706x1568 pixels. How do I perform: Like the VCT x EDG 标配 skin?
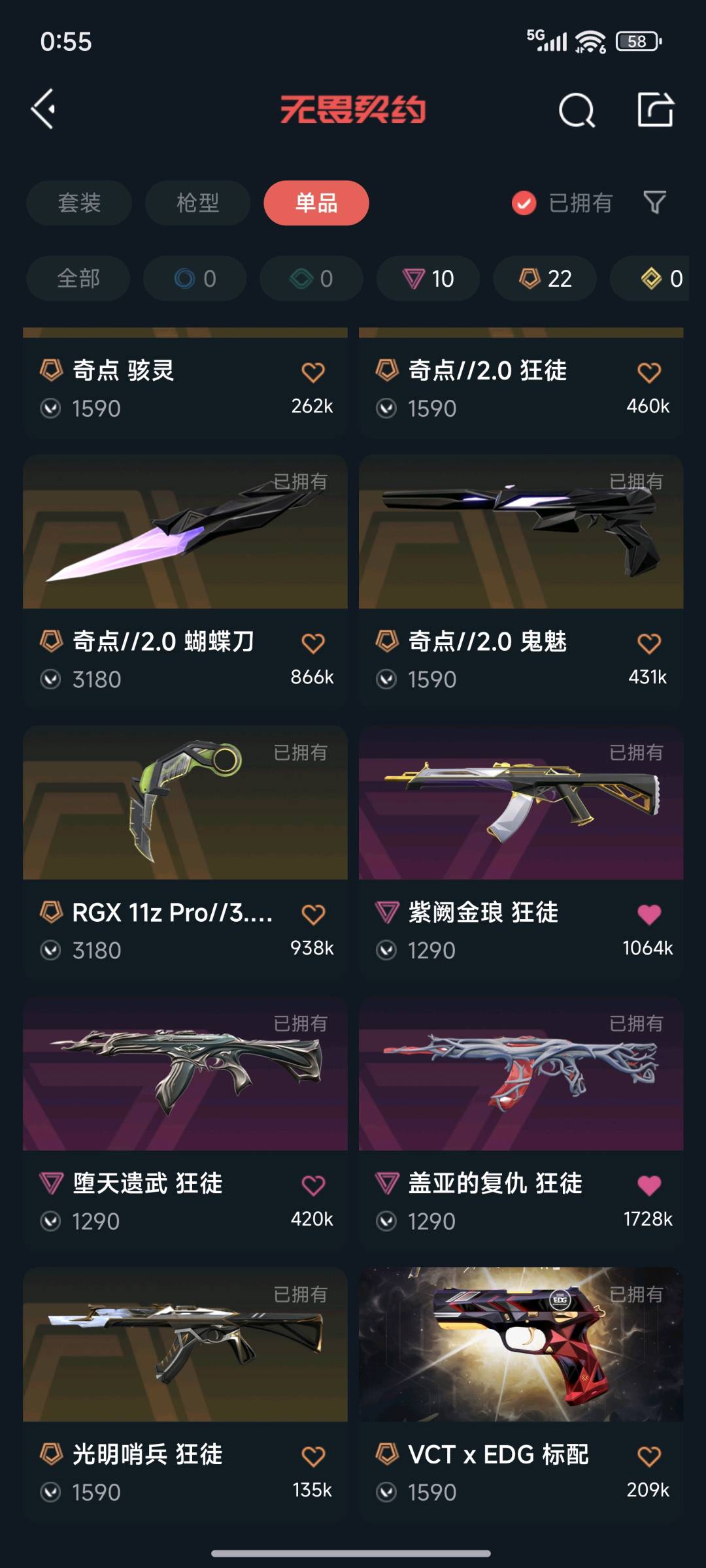[x=649, y=1456]
